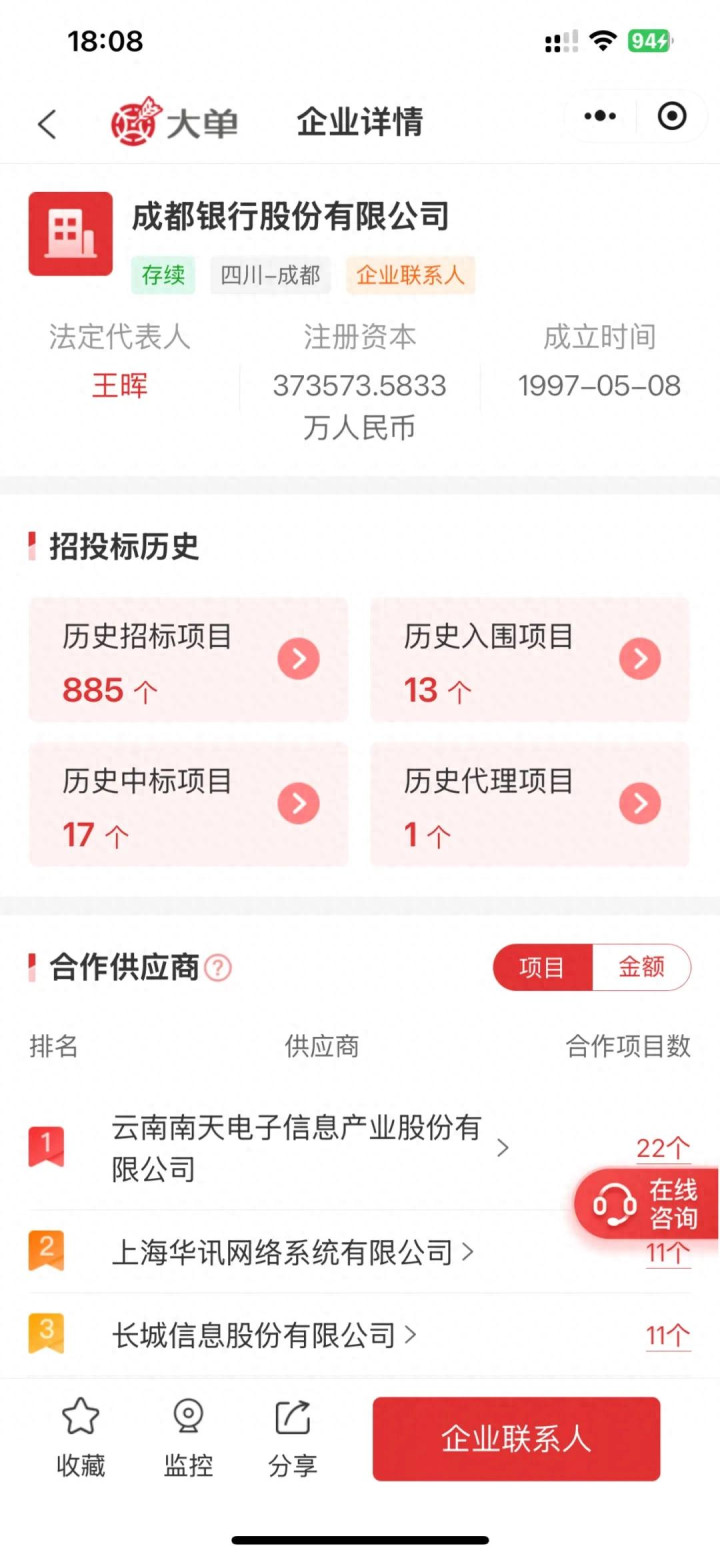Open supplier 长城信息股份有限公司
The image size is (720, 1558).
click(264, 1335)
